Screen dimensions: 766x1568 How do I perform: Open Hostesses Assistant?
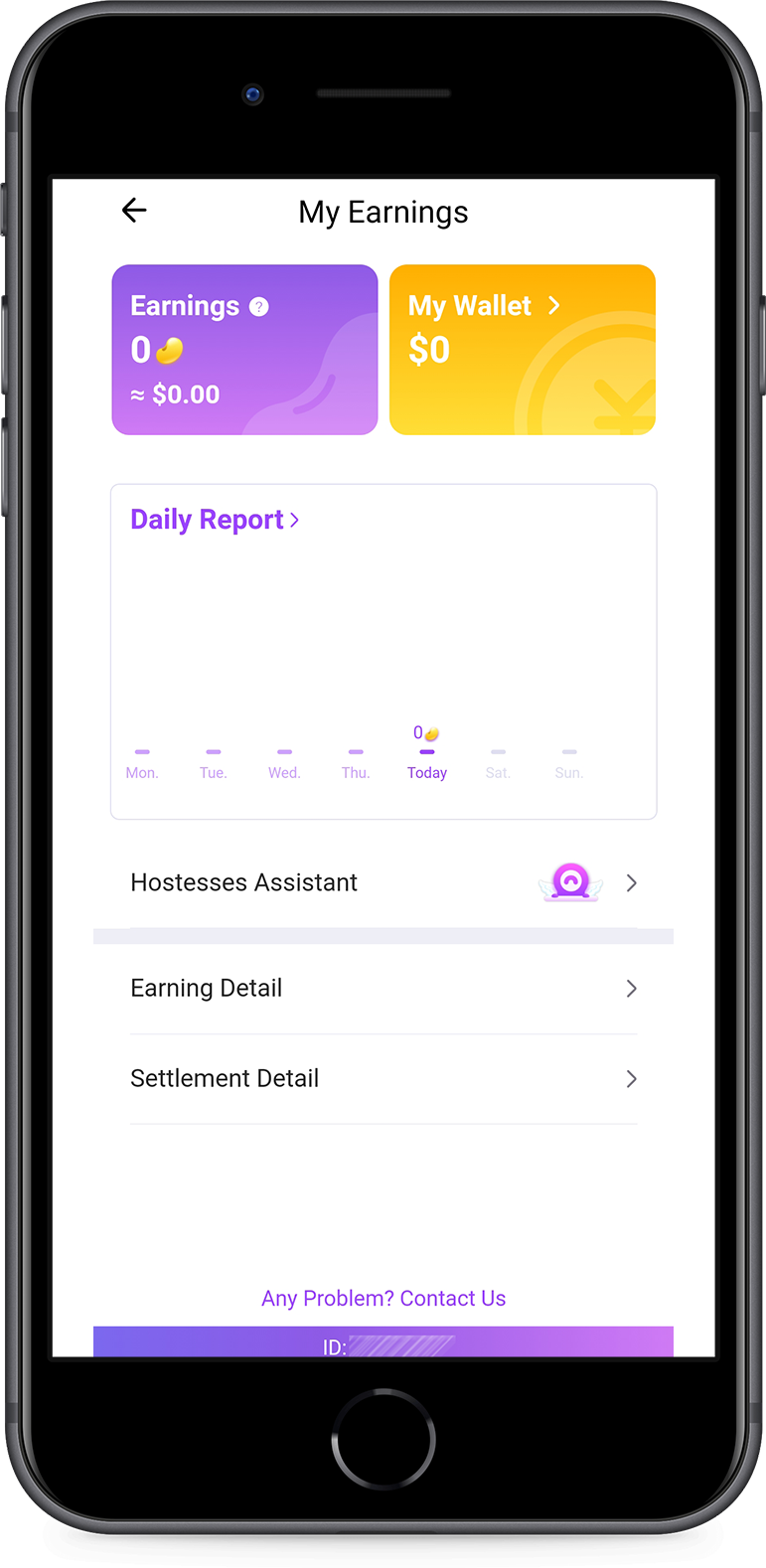[x=383, y=882]
